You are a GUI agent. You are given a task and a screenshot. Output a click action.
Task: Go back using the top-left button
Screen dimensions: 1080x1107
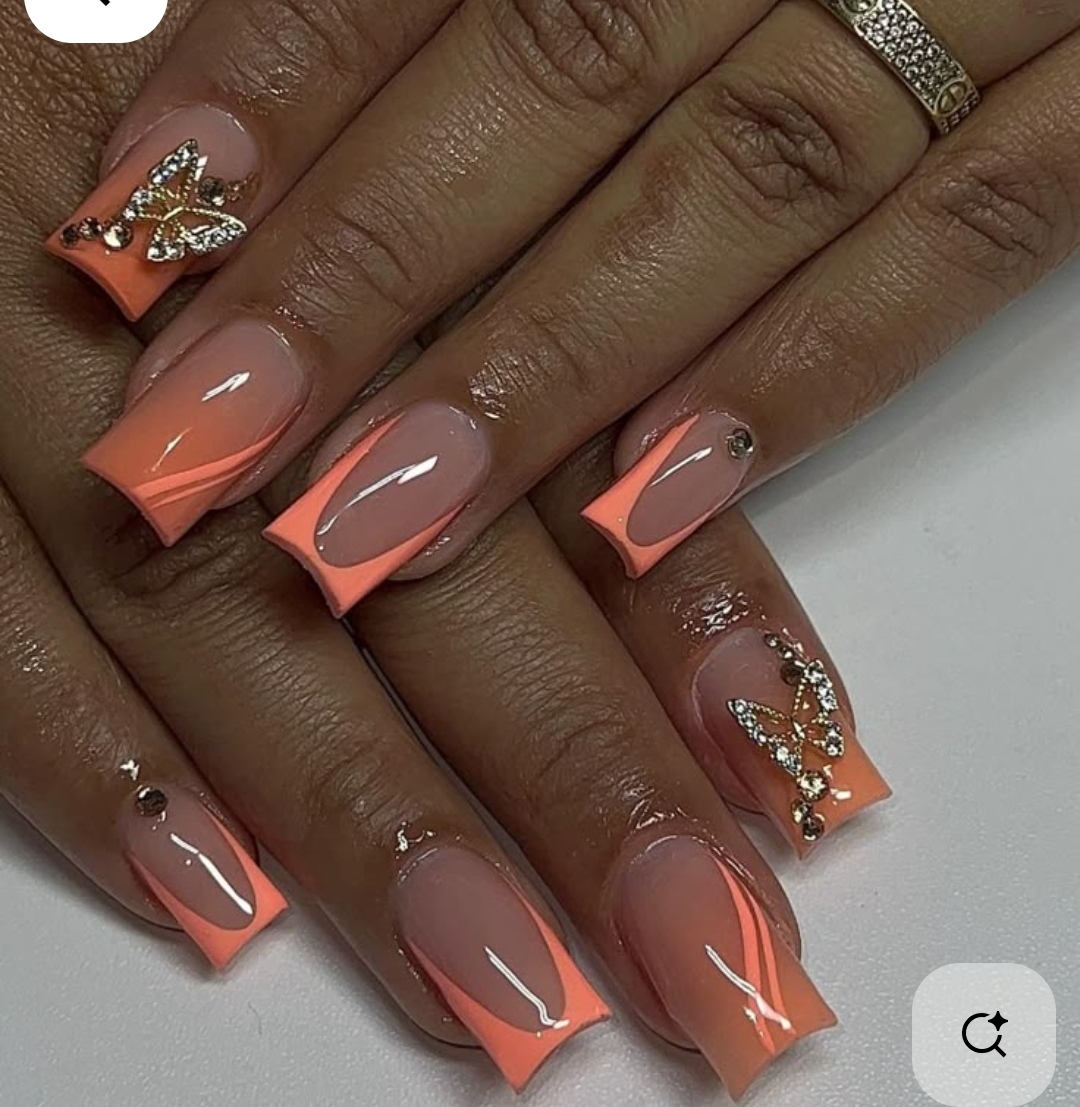tap(97, 10)
